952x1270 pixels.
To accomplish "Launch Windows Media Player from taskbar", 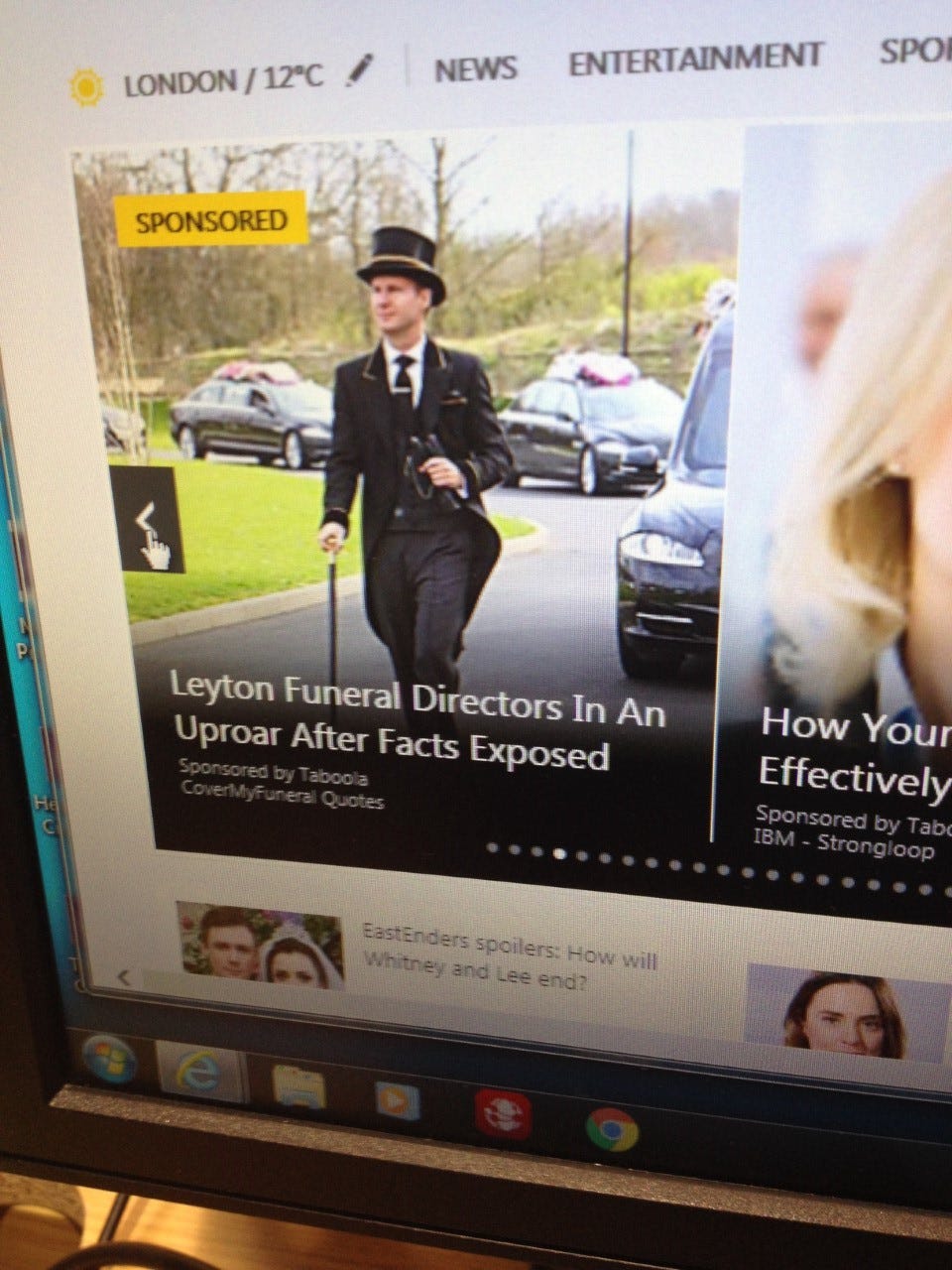I will [x=397, y=1099].
